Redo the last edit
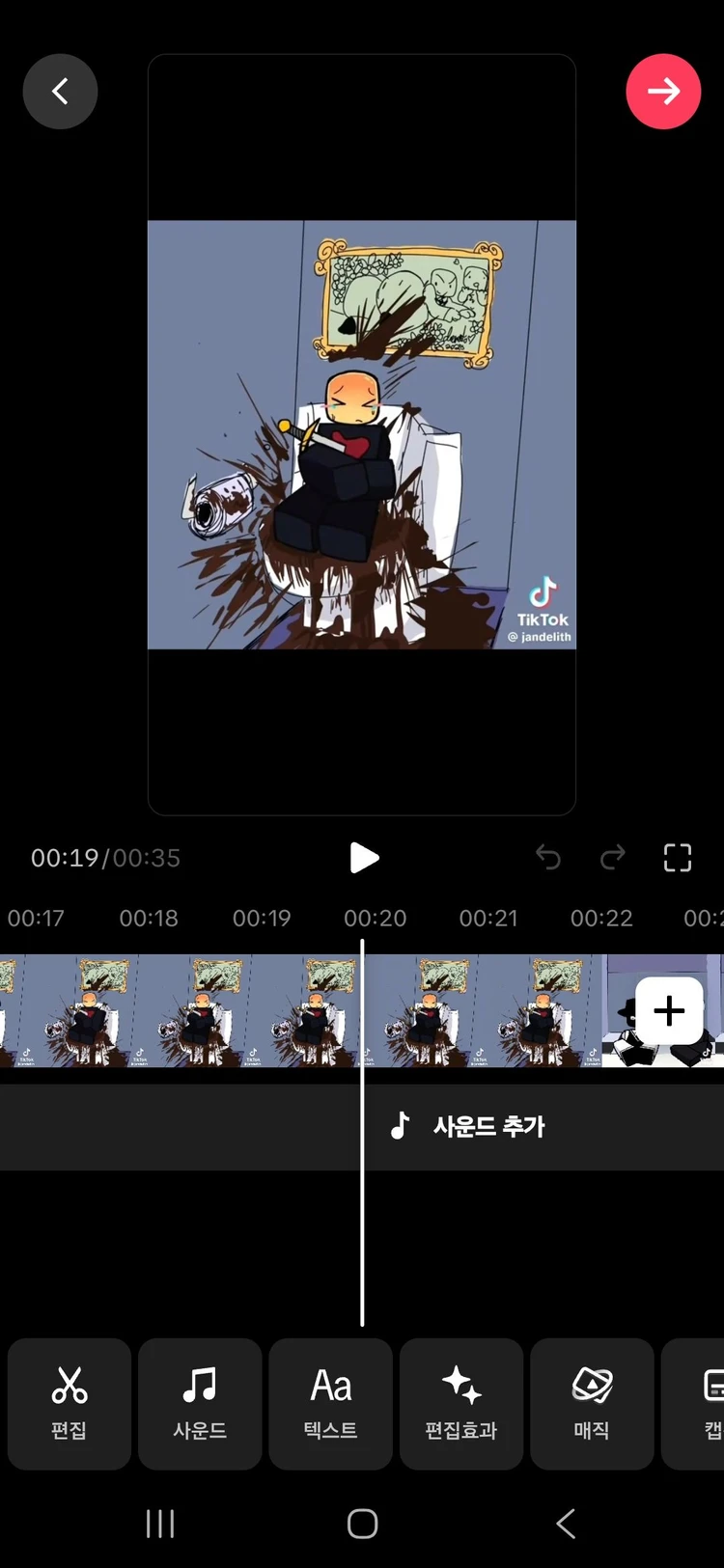Screen dimensions: 724x1568 tap(613, 857)
